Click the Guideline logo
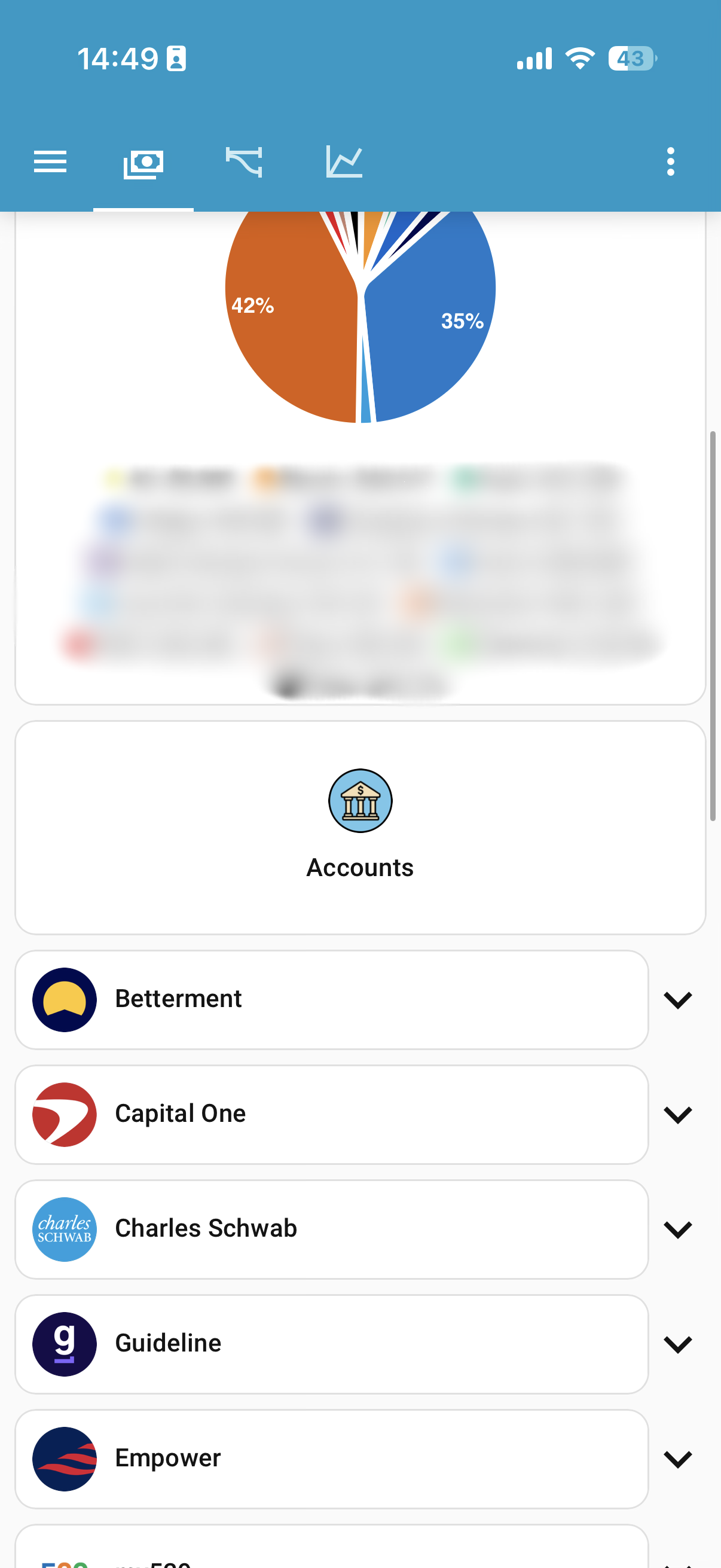 point(65,1343)
